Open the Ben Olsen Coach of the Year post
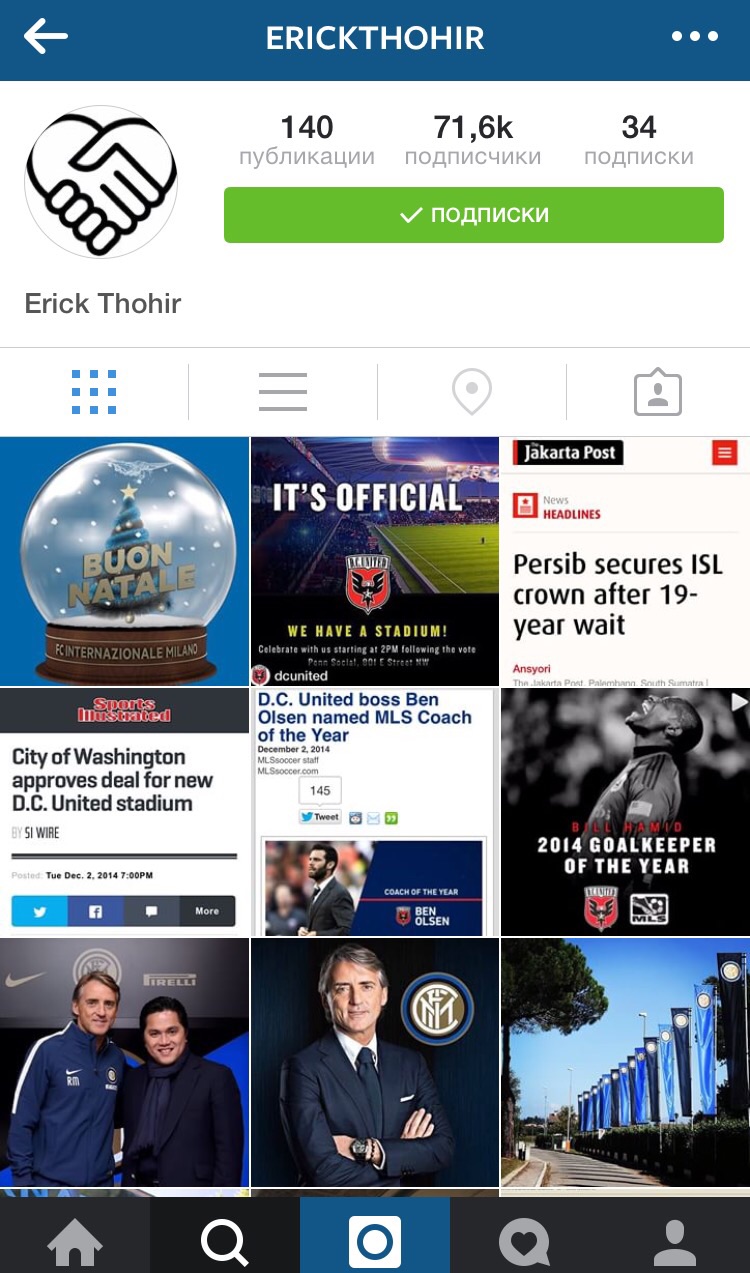The image size is (750, 1273). coord(374,811)
